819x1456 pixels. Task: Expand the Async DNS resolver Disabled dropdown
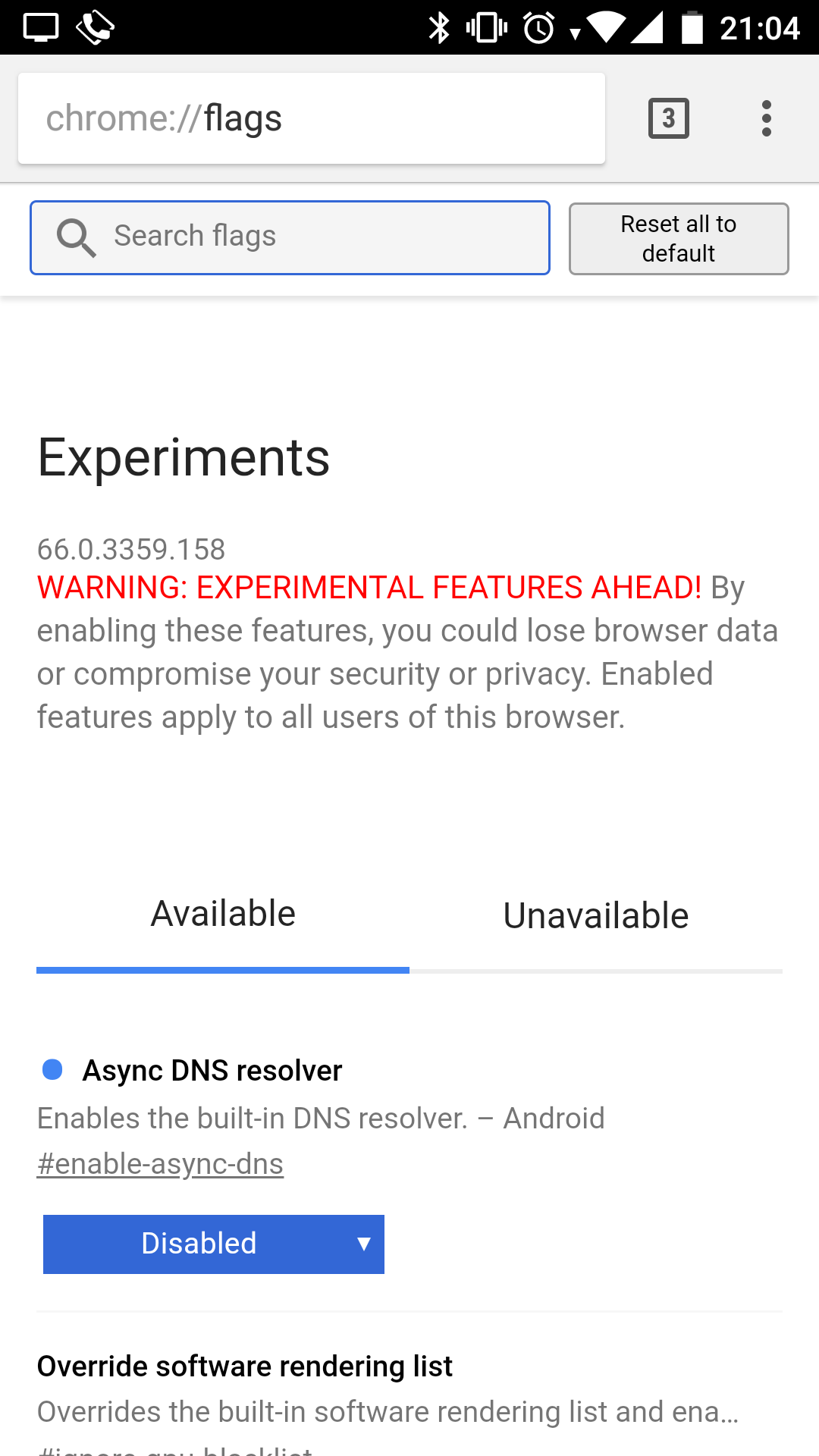tap(214, 1244)
